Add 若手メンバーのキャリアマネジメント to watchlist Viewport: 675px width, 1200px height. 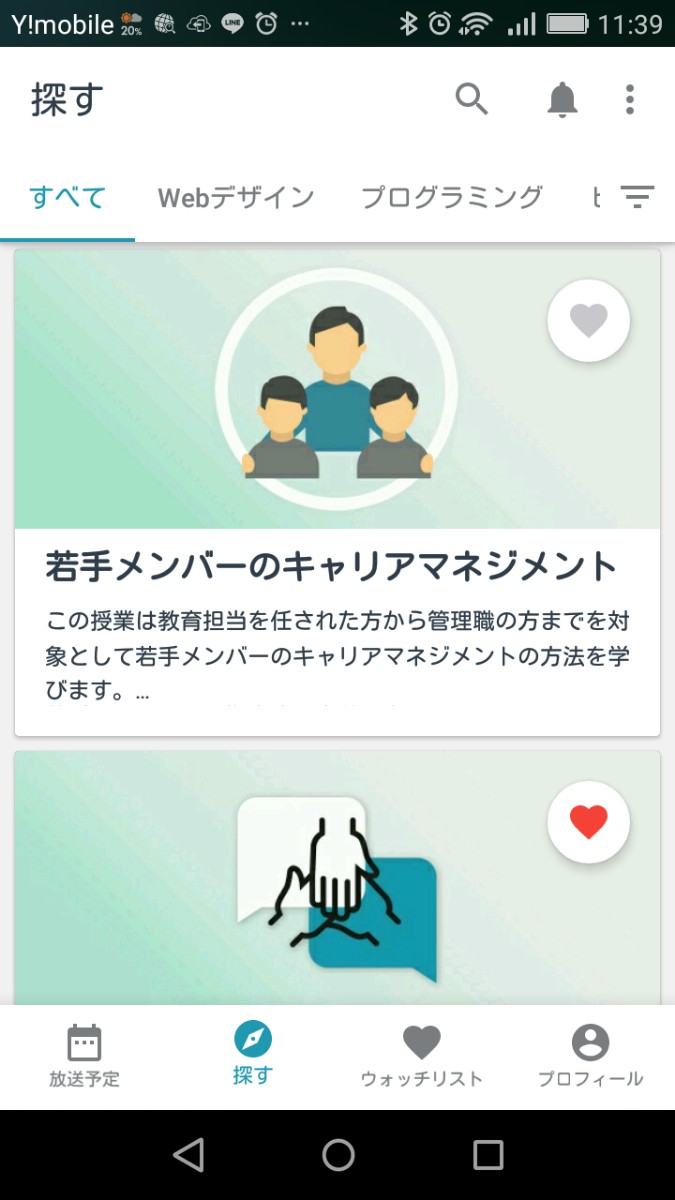pos(588,320)
